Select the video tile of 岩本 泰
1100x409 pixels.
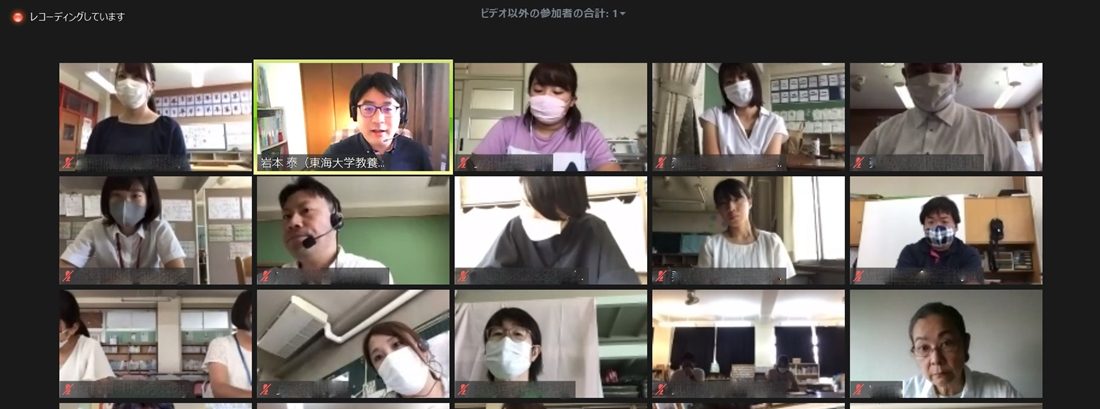353,115
